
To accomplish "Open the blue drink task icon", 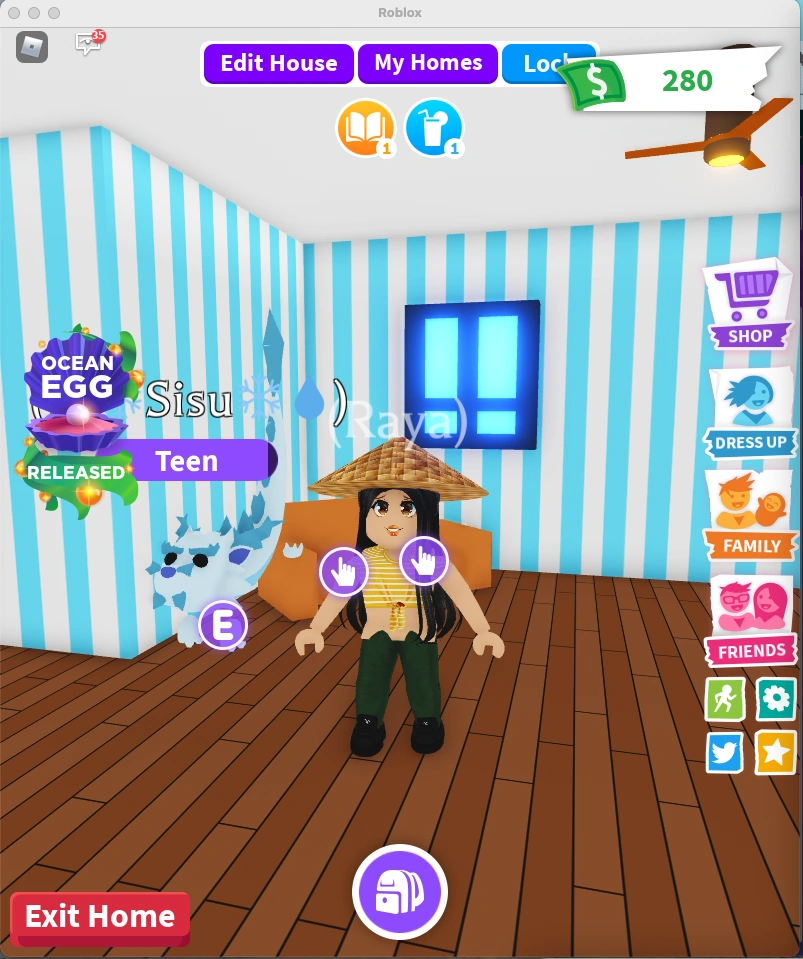I will (433, 128).
